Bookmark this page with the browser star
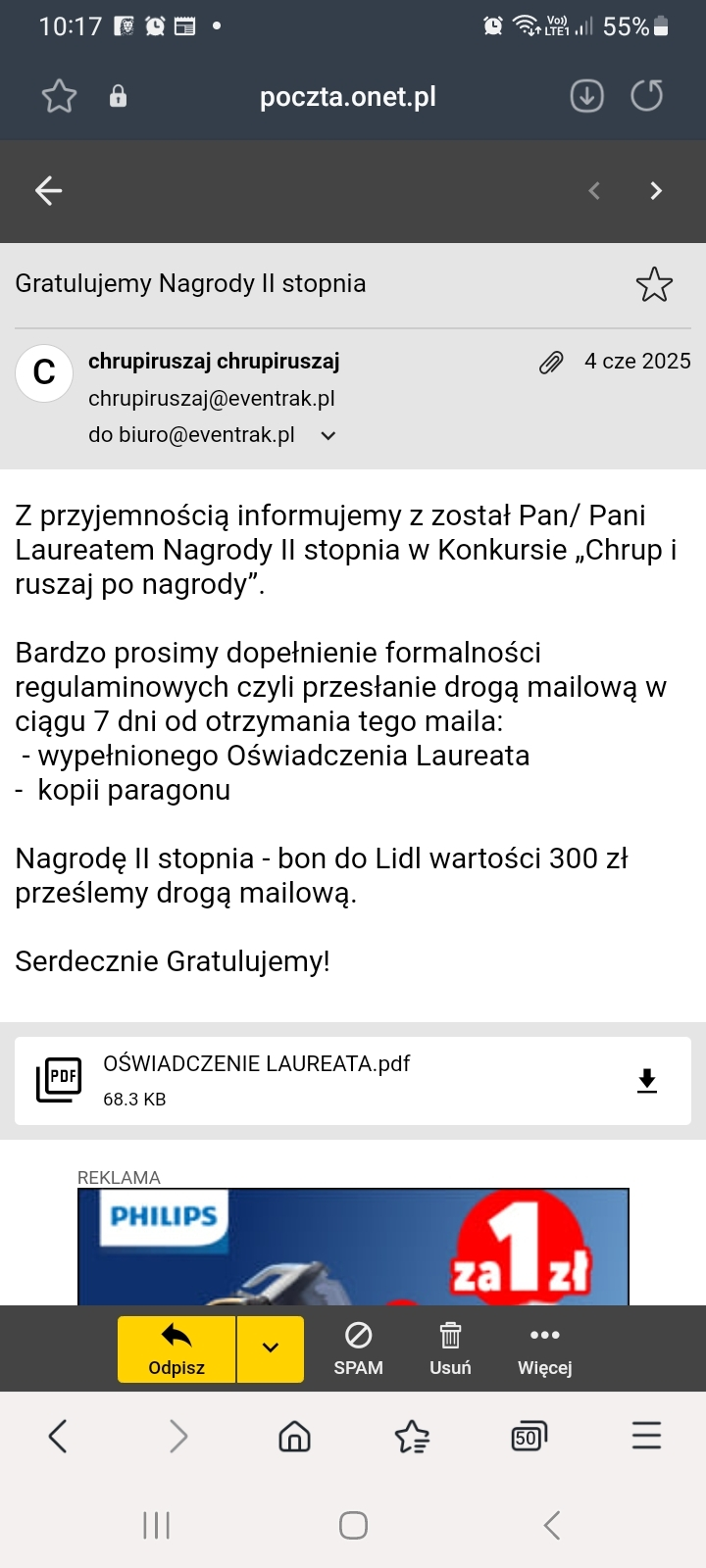Viewport: 706px width, 1568px height. 59,96
